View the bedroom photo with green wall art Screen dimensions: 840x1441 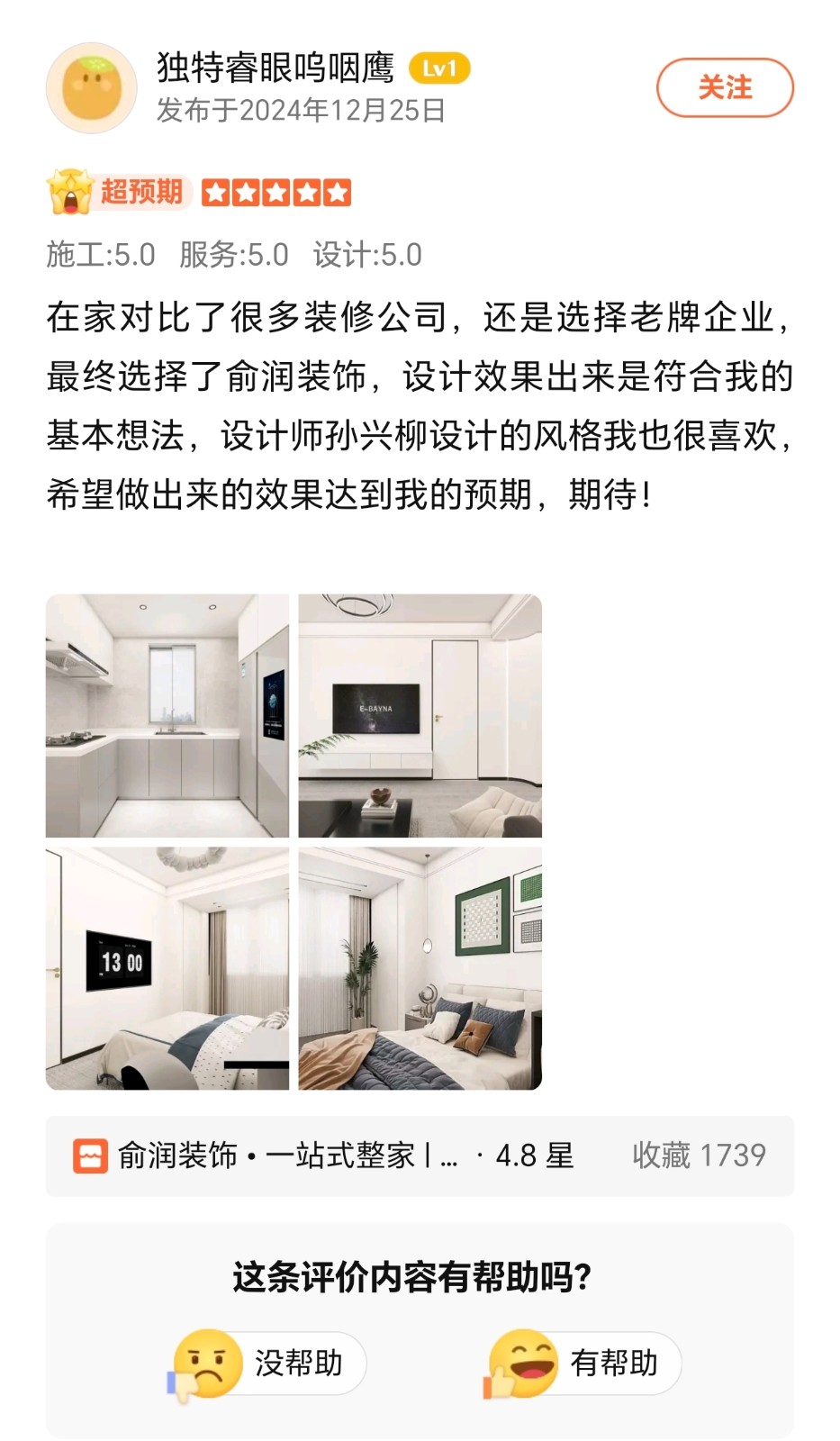pos(420,968)
